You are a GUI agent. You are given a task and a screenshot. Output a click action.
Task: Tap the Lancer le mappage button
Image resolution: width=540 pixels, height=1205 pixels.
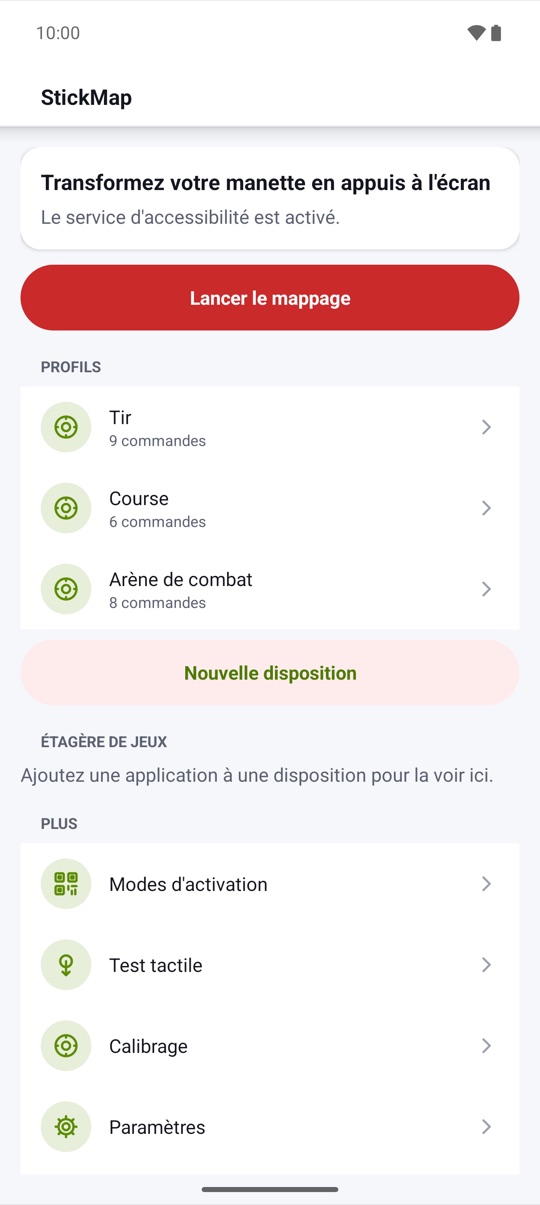pyautogui.click(x=270, y=298)
